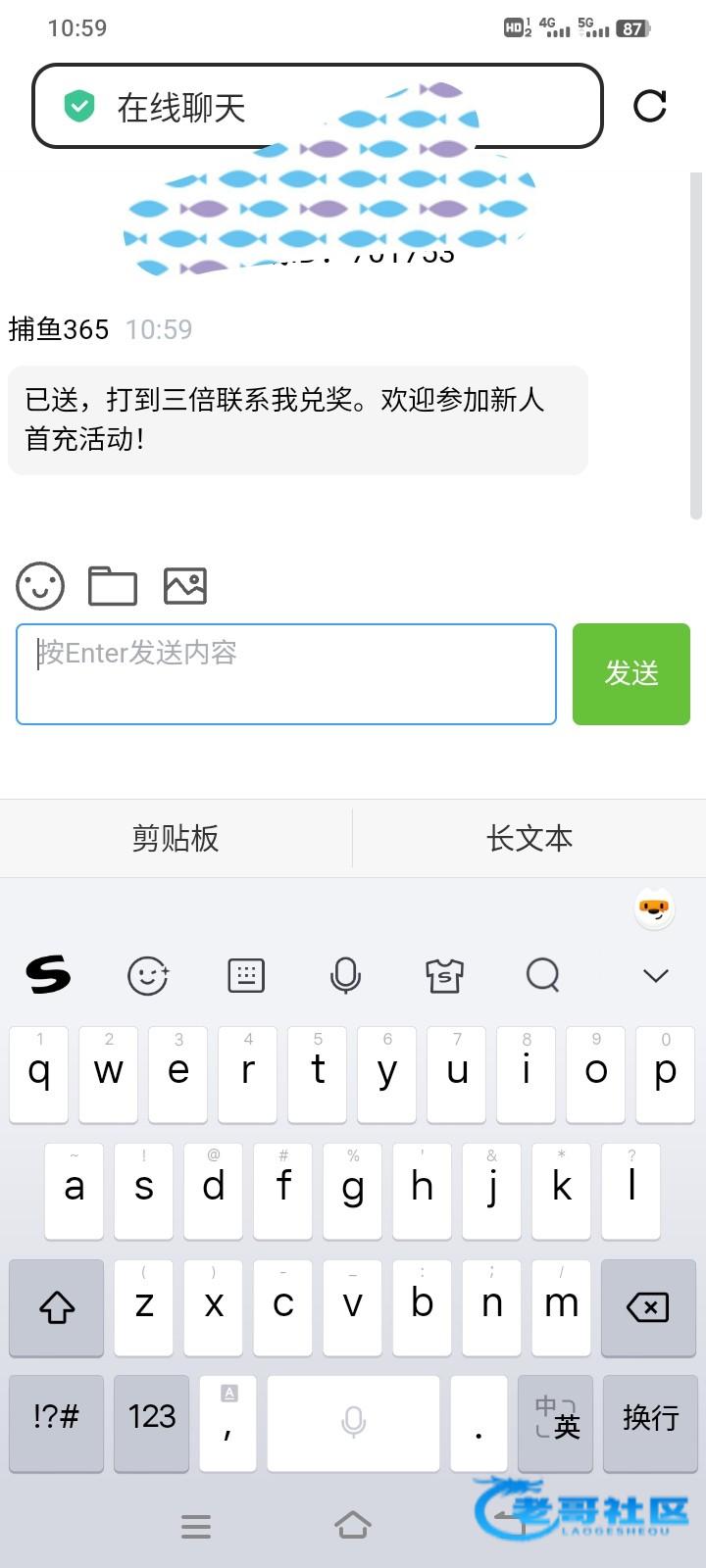Open the 剪贴板 clipboard option
Screen dimensions: 706x1568
click(x=176, y=839)
